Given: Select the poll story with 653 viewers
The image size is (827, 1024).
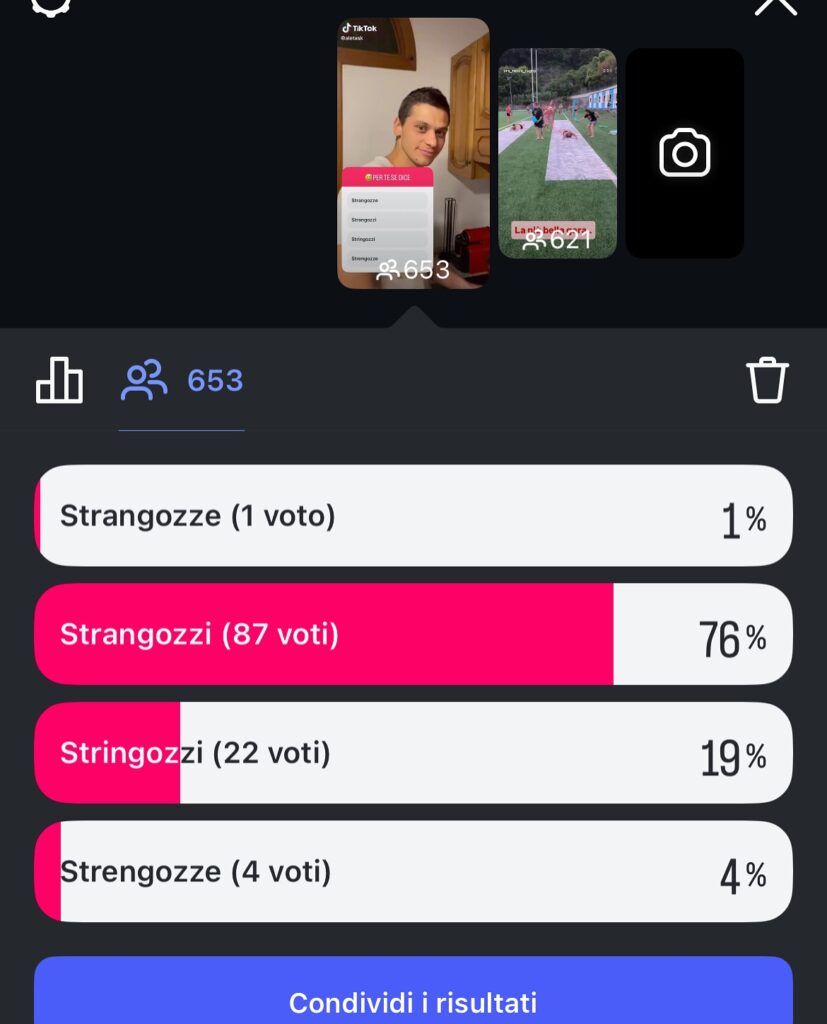Looking at the screenshot, I should coord(413,153).
